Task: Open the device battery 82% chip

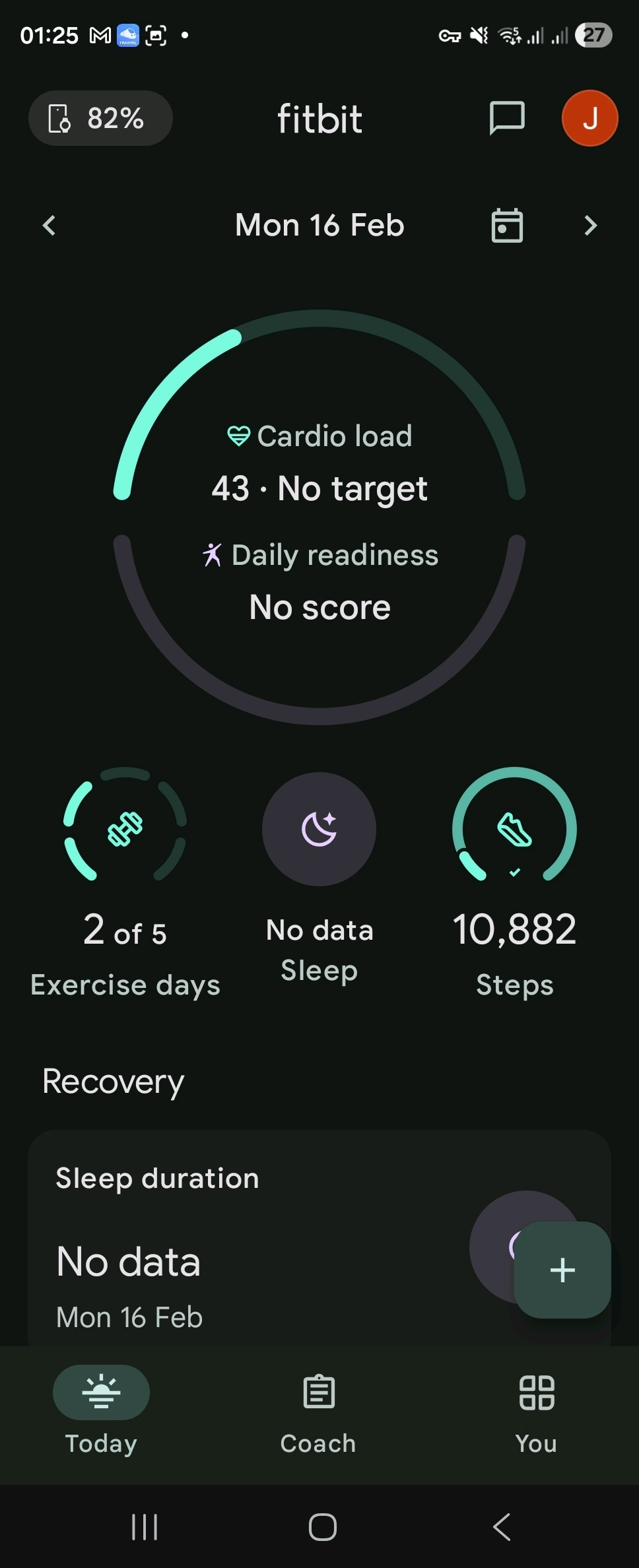Action: 100,119
